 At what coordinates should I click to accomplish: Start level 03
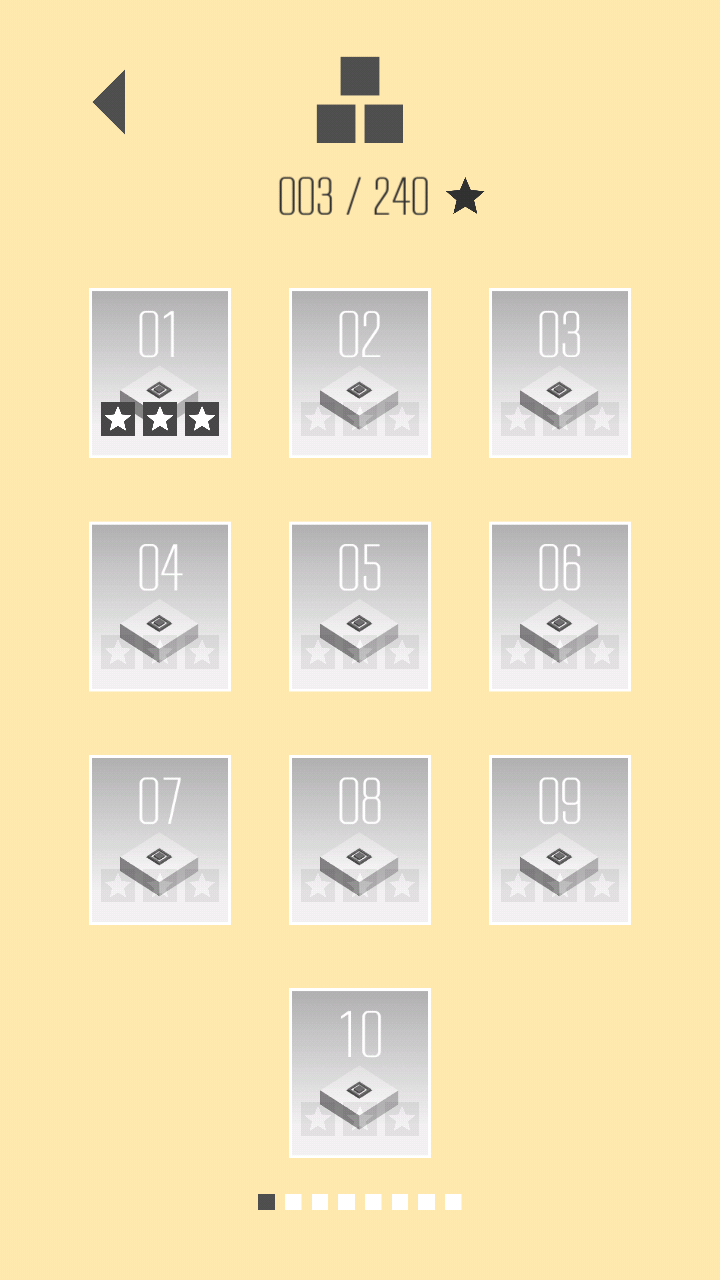[560, 373]
